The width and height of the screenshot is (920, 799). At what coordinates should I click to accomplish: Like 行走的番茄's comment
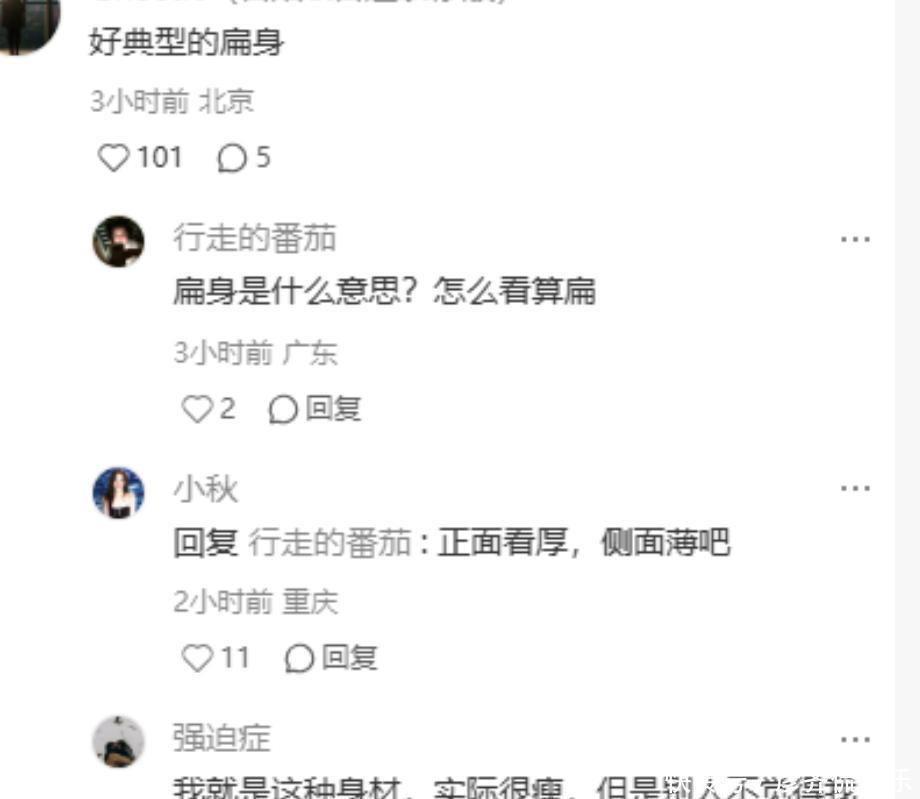(197, 408)
